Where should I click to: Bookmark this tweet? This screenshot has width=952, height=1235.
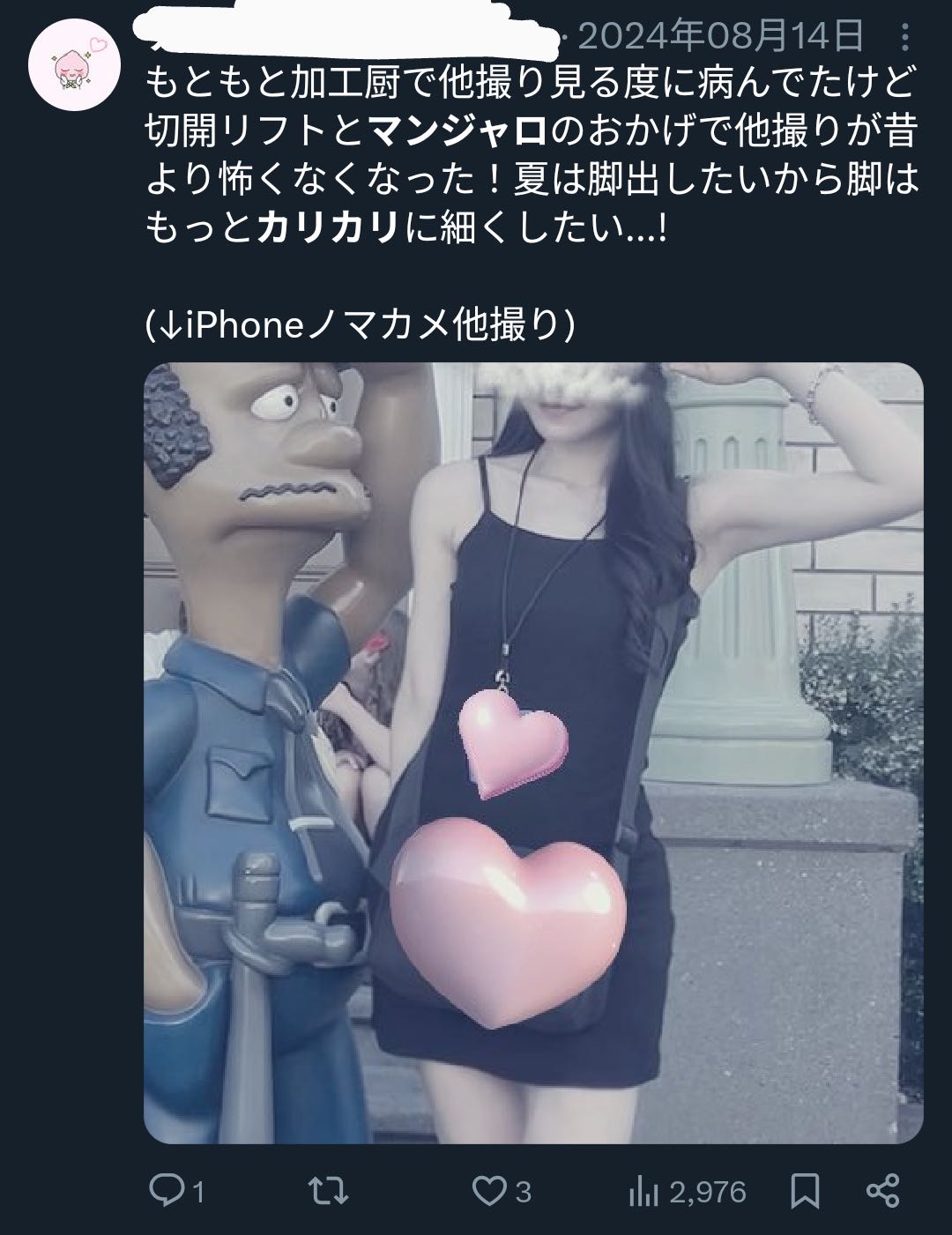click(805, 1192)
